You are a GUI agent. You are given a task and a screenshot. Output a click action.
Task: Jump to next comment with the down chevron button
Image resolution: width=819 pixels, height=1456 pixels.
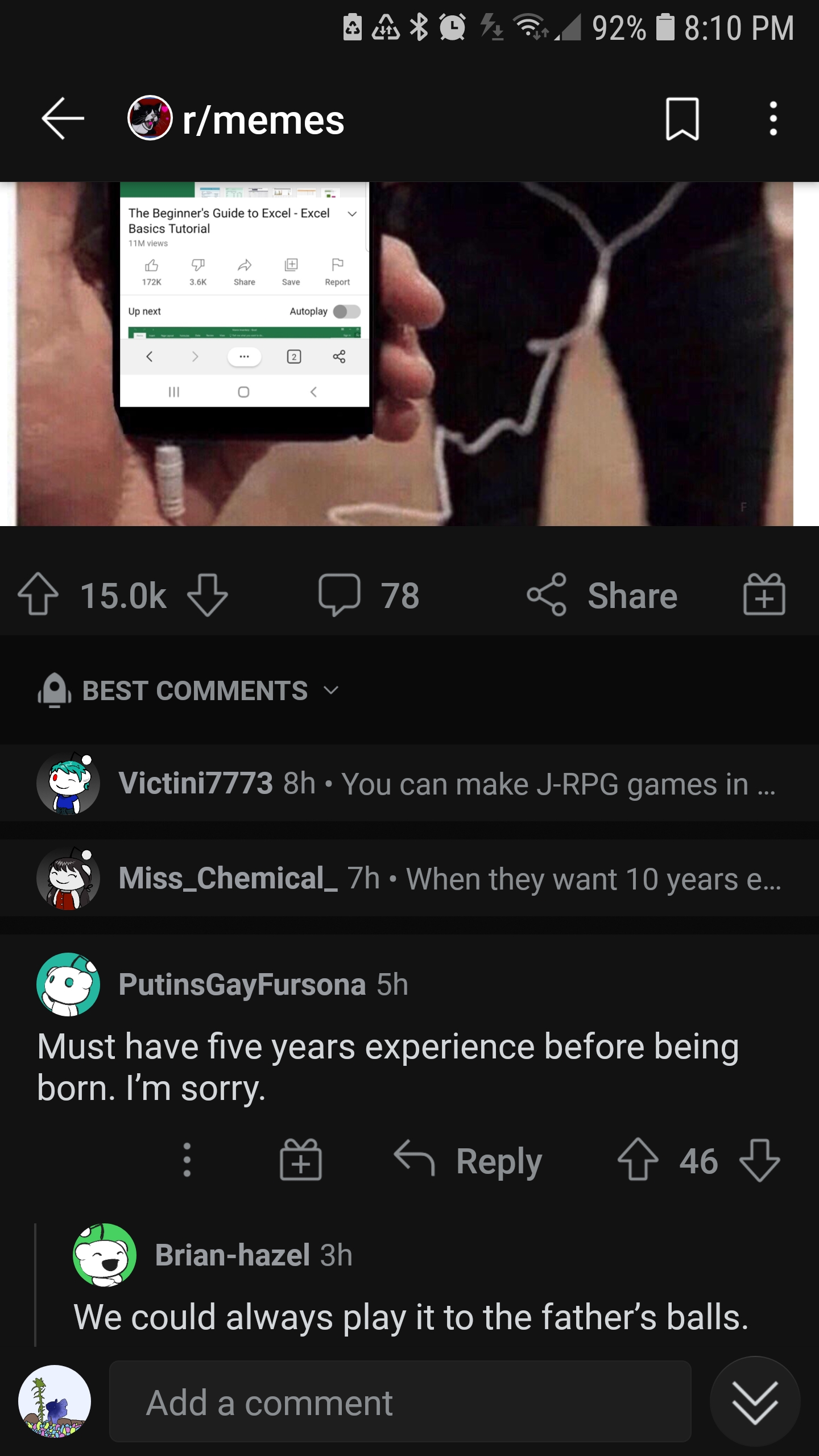tap(755, 1402)
